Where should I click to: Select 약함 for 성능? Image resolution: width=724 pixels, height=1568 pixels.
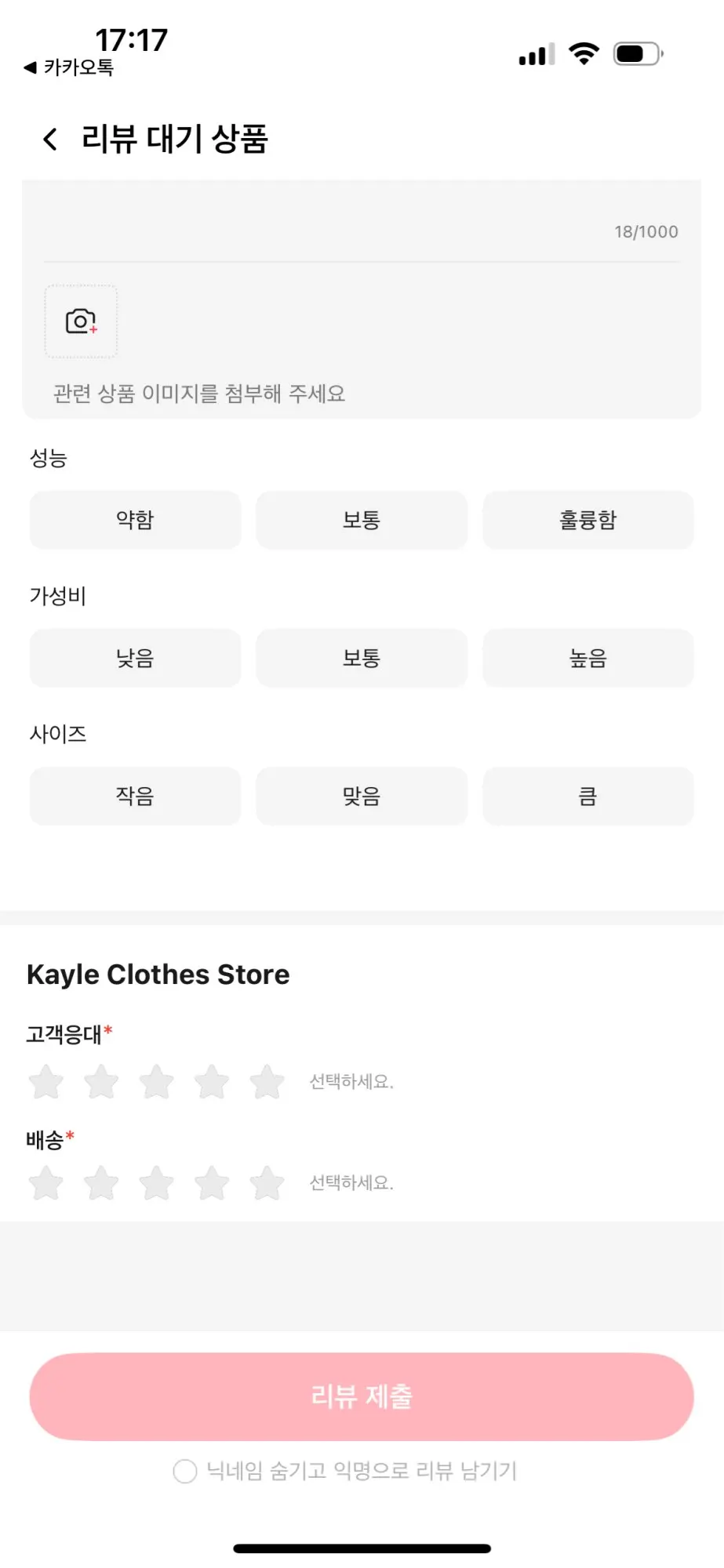(135, 520)
